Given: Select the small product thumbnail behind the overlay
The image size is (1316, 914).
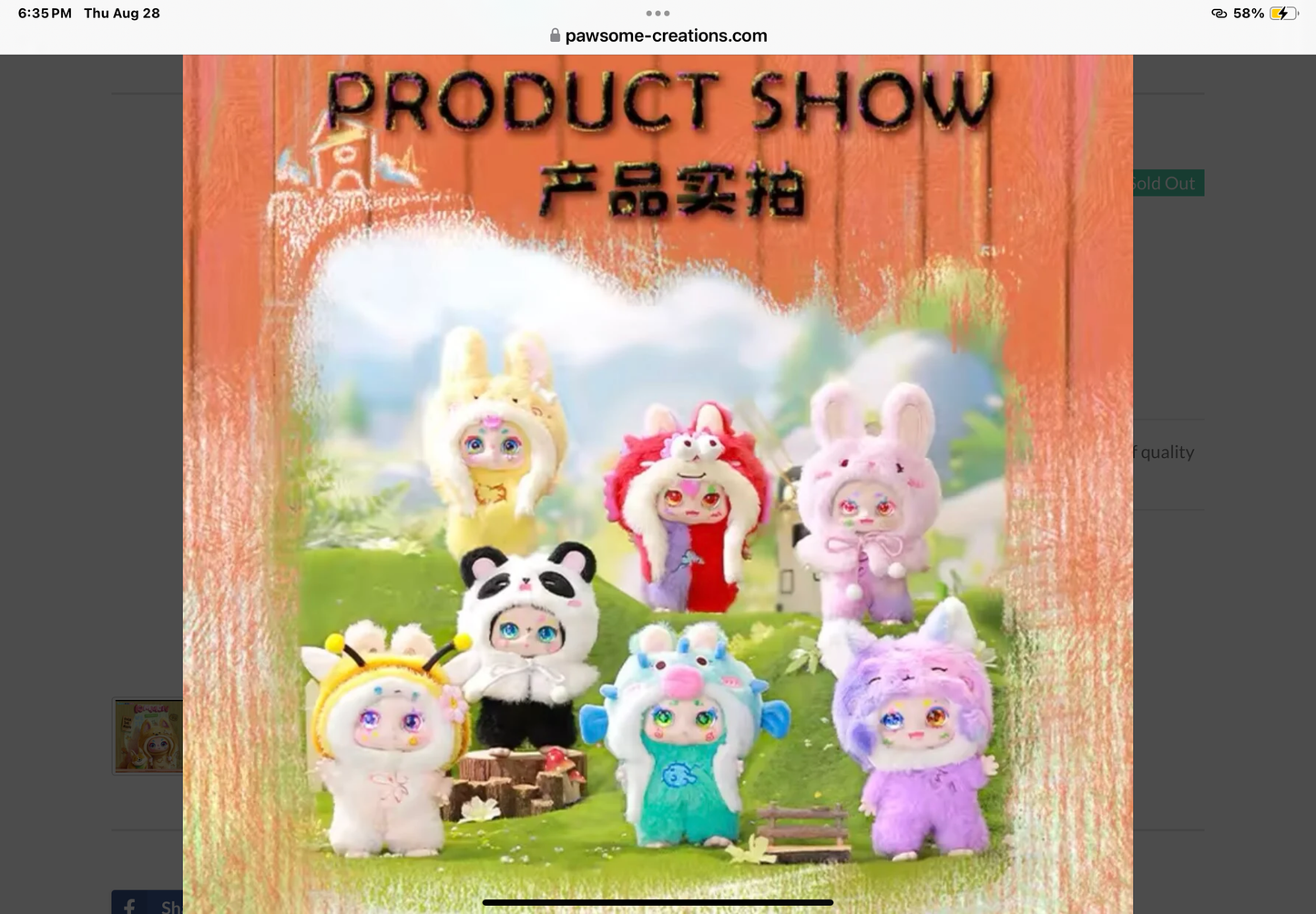Looking at the screenshot, I should pyautogui.click(x=148, y=736).
